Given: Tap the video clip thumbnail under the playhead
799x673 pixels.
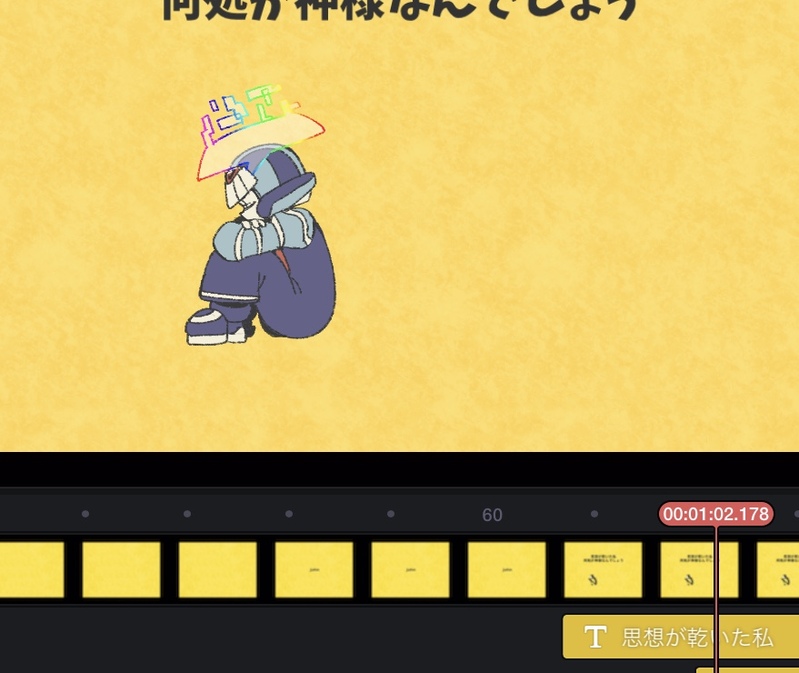Looking at the screenshot, I should [x=699, y=569].
